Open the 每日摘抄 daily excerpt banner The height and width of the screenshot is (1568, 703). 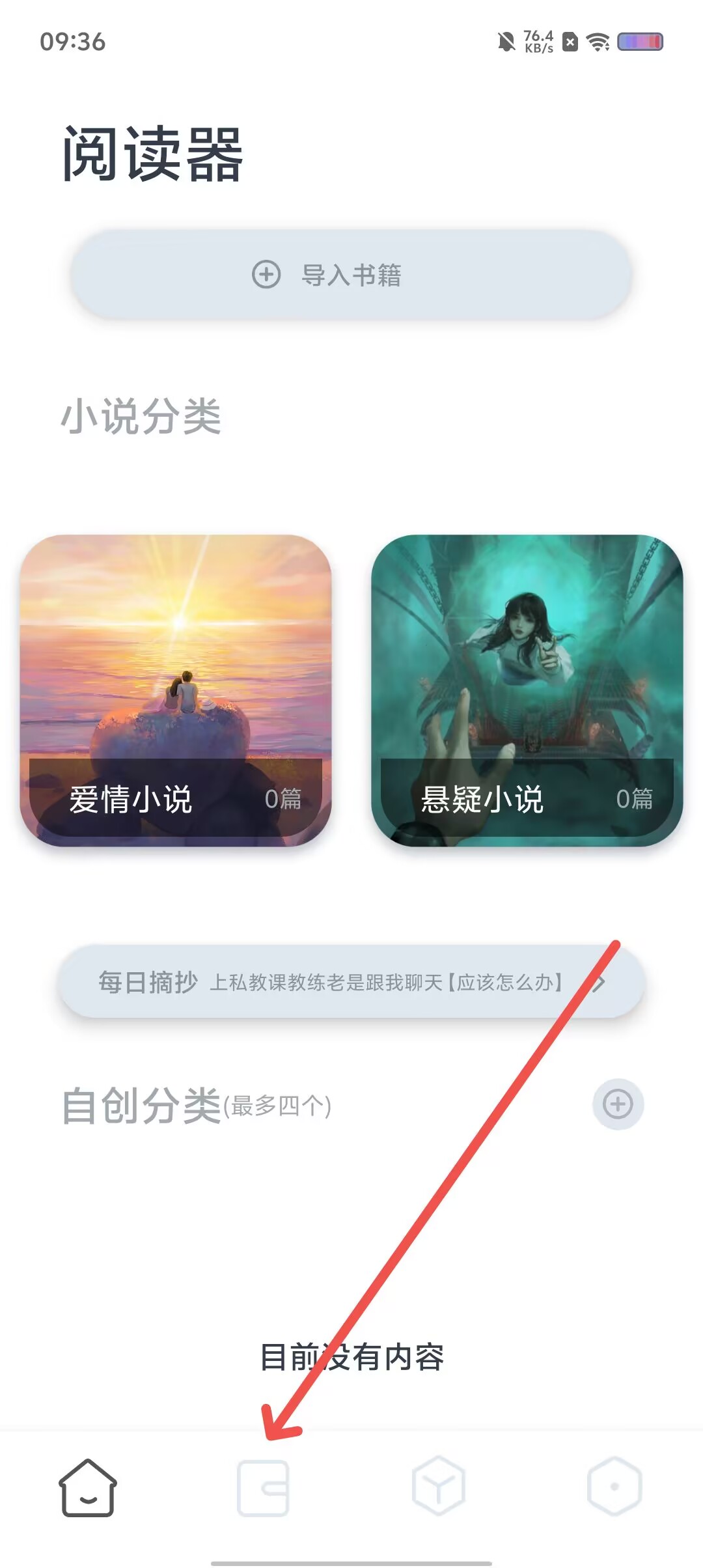(x=351, y=982)
